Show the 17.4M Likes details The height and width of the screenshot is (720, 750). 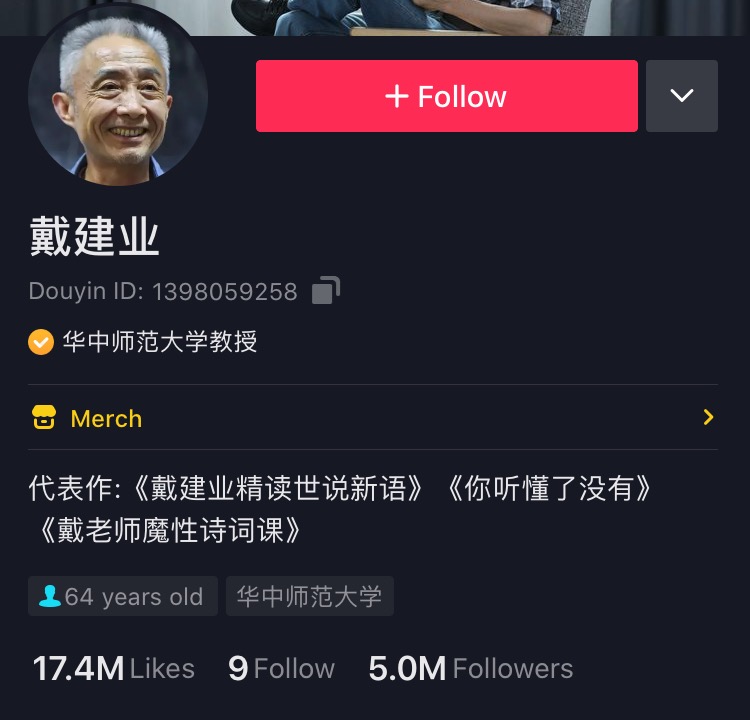click(113, 668)
